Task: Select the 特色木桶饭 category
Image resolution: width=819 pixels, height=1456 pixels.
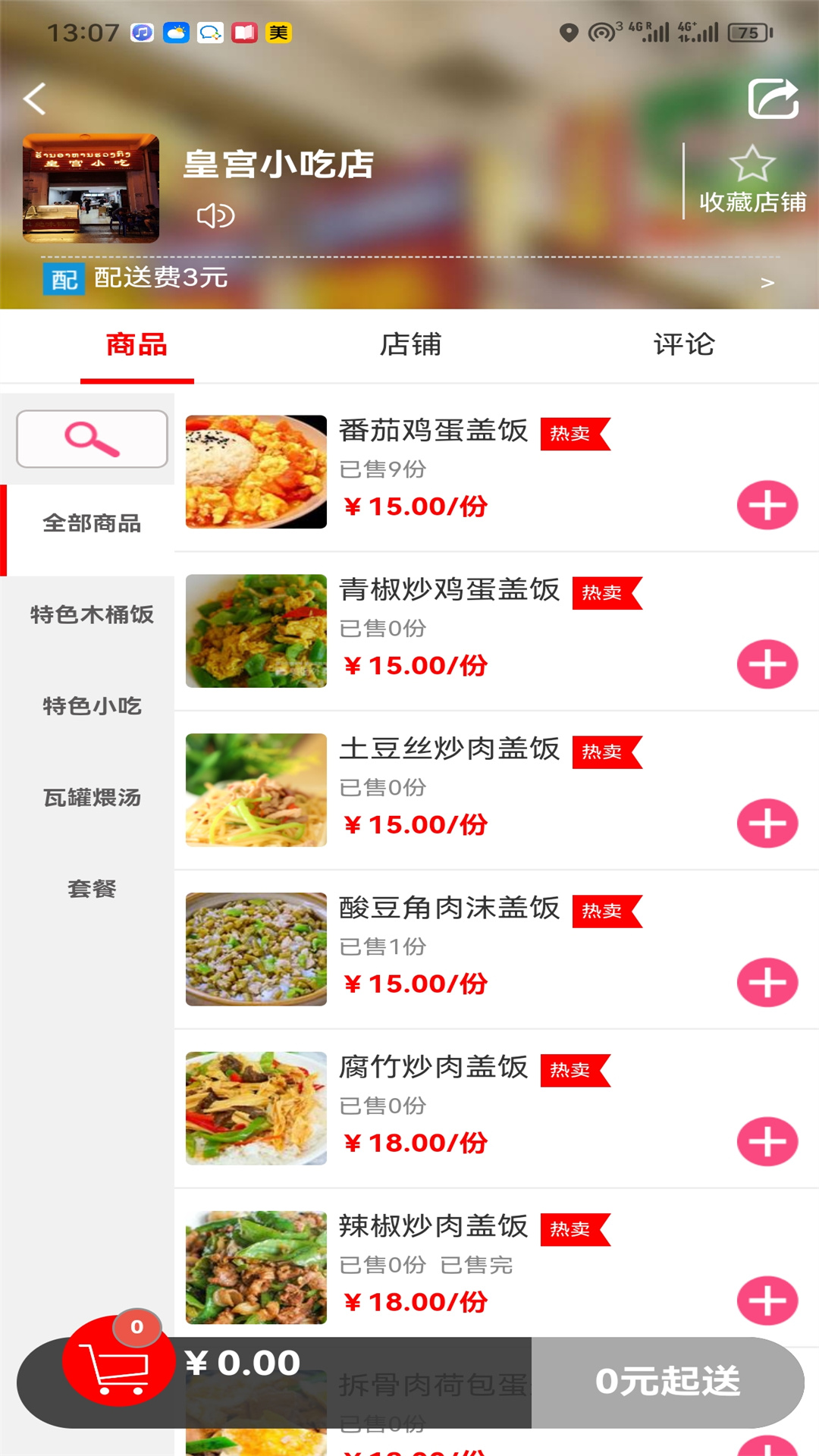Action: (92, 614)
